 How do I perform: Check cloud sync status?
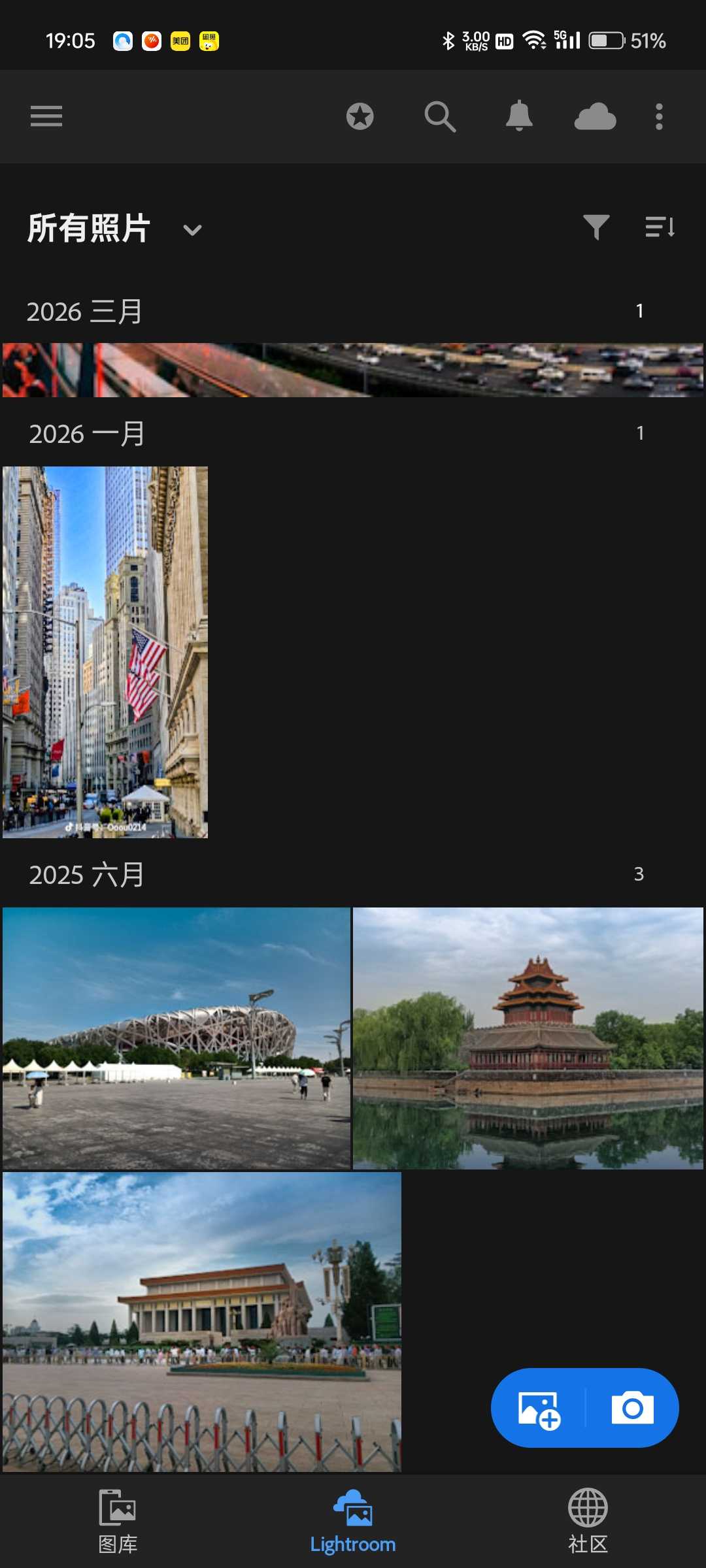tap(595, 117)
